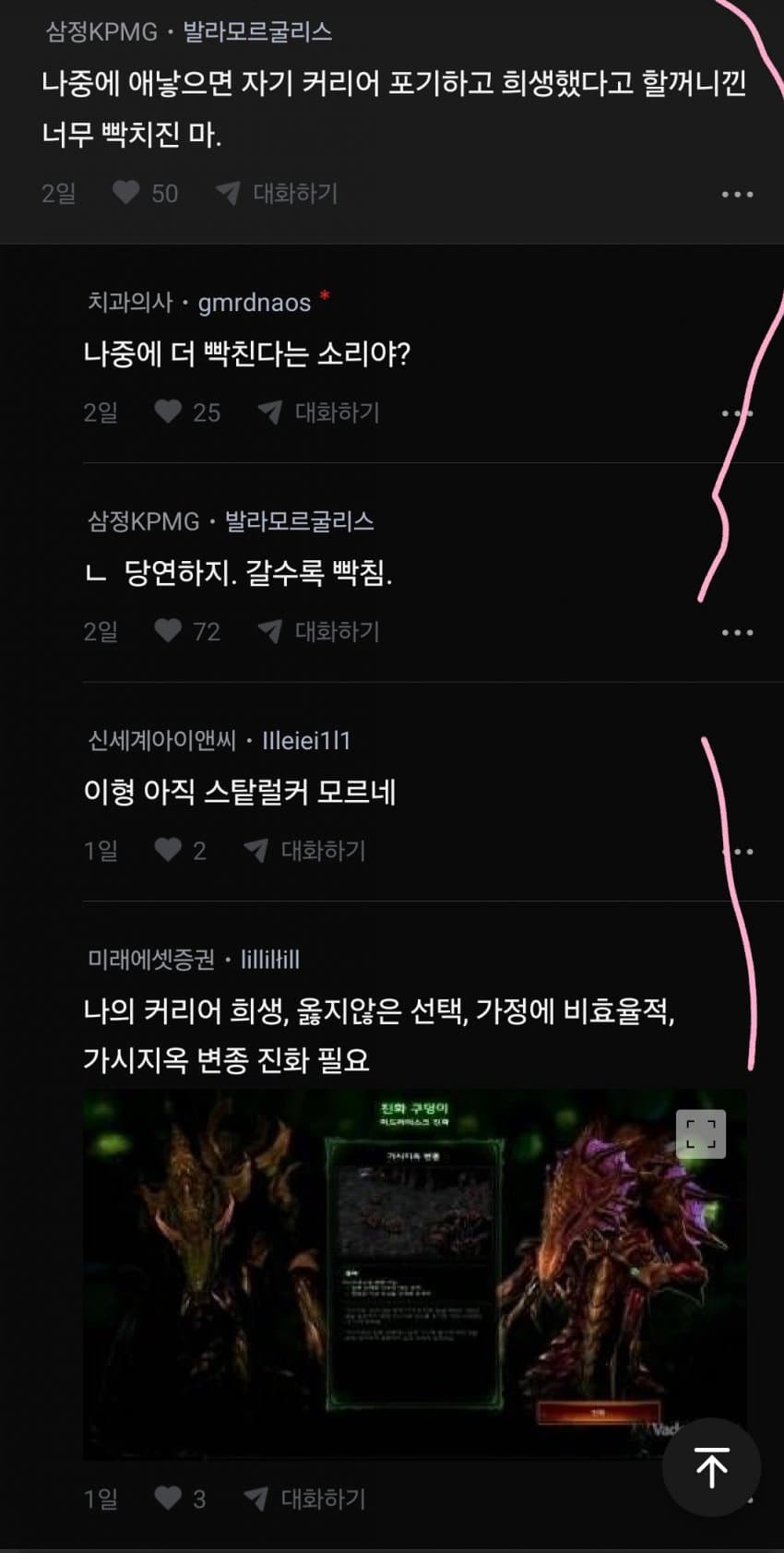784x1553 pixels.
Task: Open overflow menu on the top 삼정KPMG comment
Action: coord(737,195)
